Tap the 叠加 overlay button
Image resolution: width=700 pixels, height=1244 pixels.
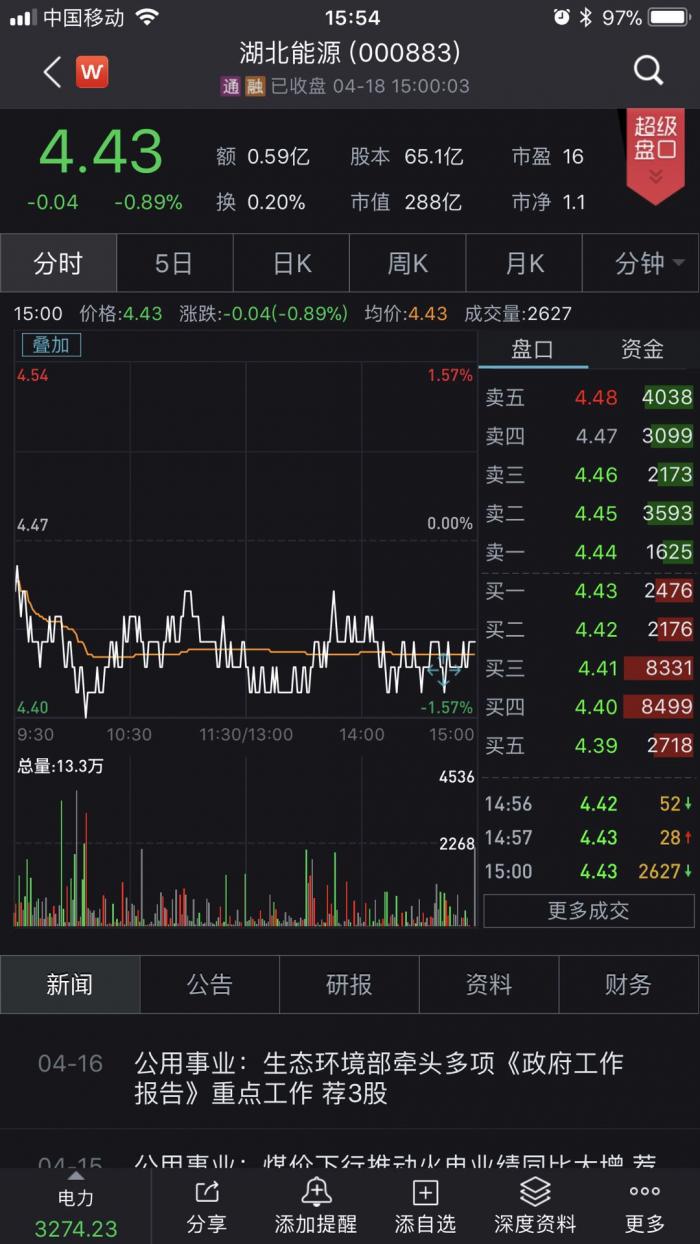[x=51, y=345]
